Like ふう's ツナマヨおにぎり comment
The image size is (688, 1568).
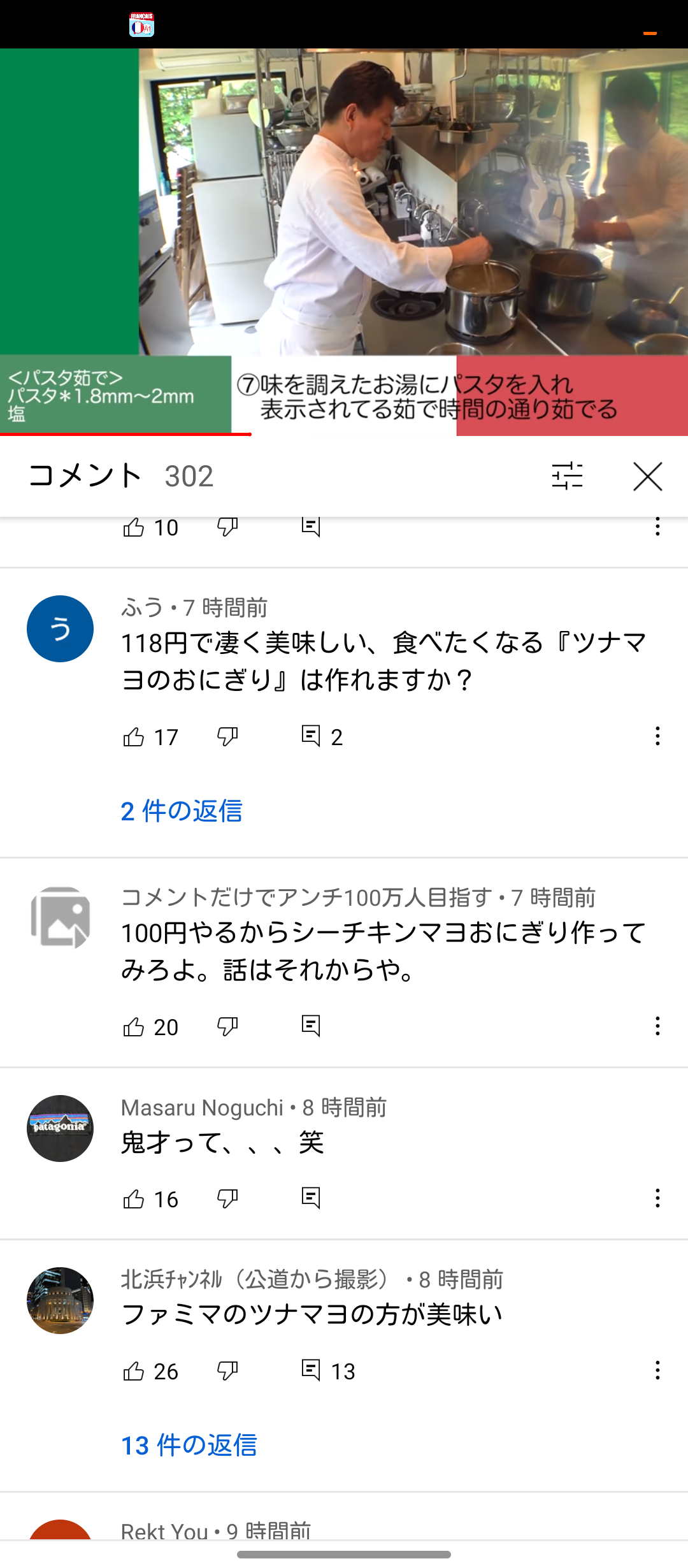(x=134, y=737)
